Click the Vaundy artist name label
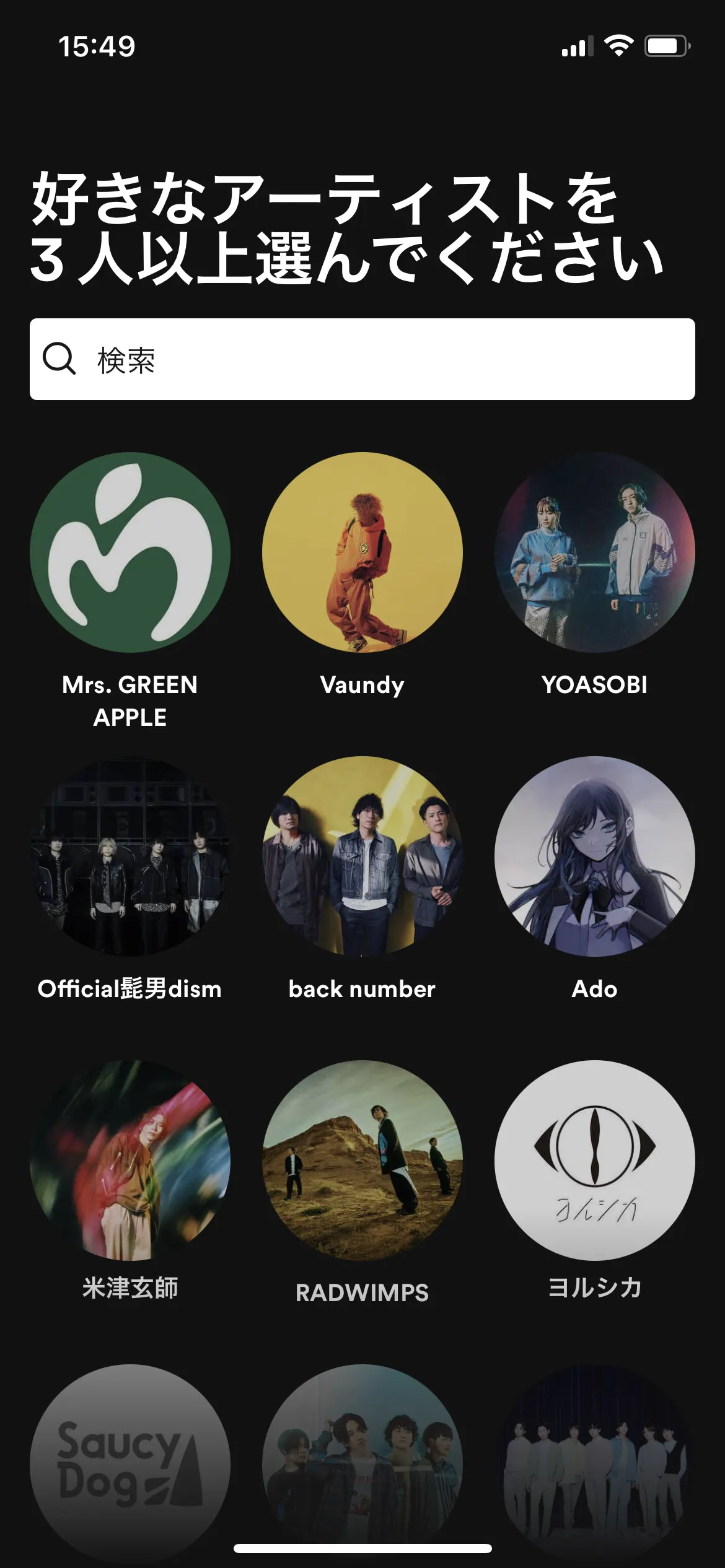The height and width of the screenshot is (1568, 725). [362, 685]
